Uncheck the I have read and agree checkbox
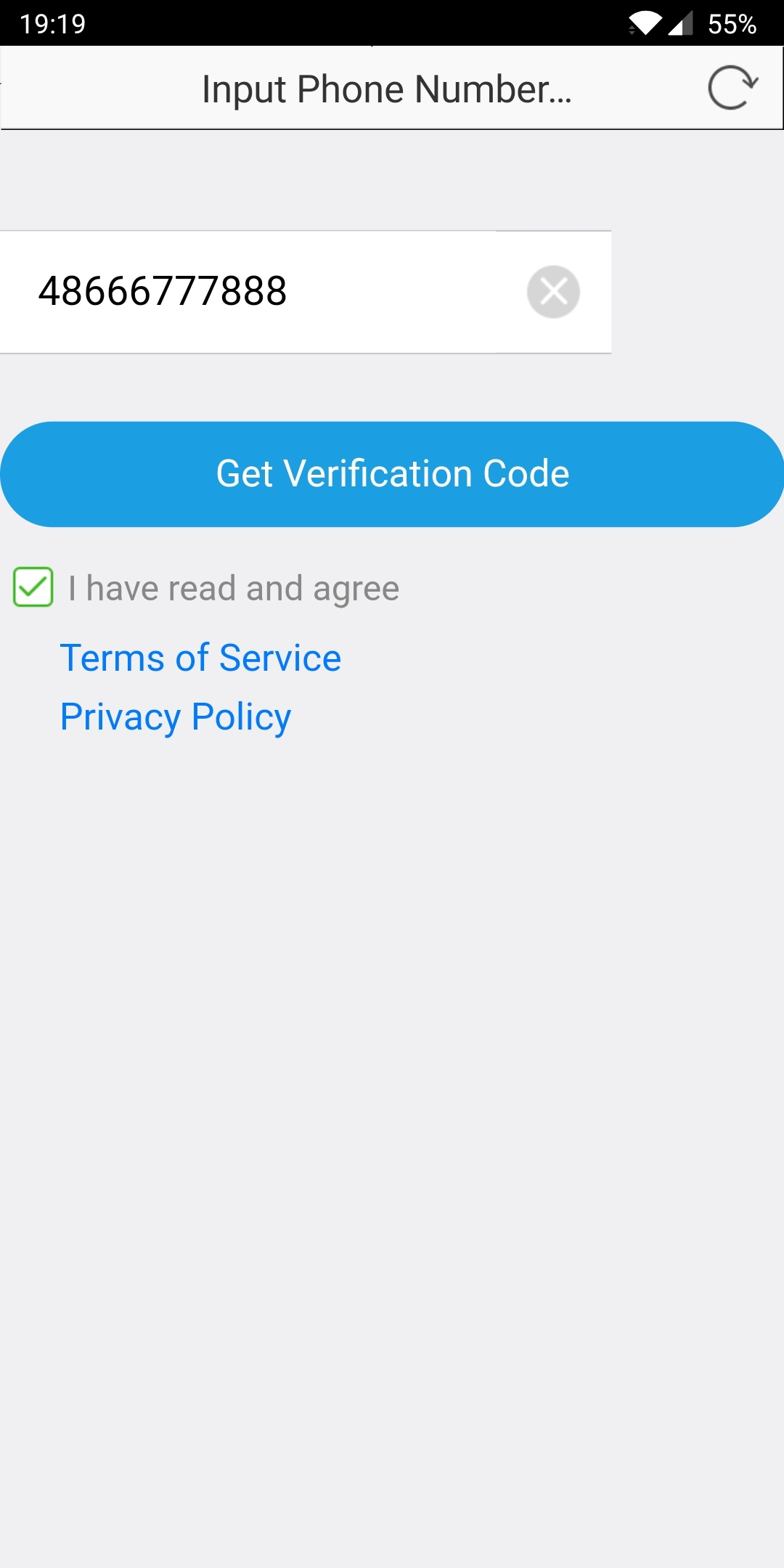This screenshot has width=784, height=1568. tap(33, 587)
